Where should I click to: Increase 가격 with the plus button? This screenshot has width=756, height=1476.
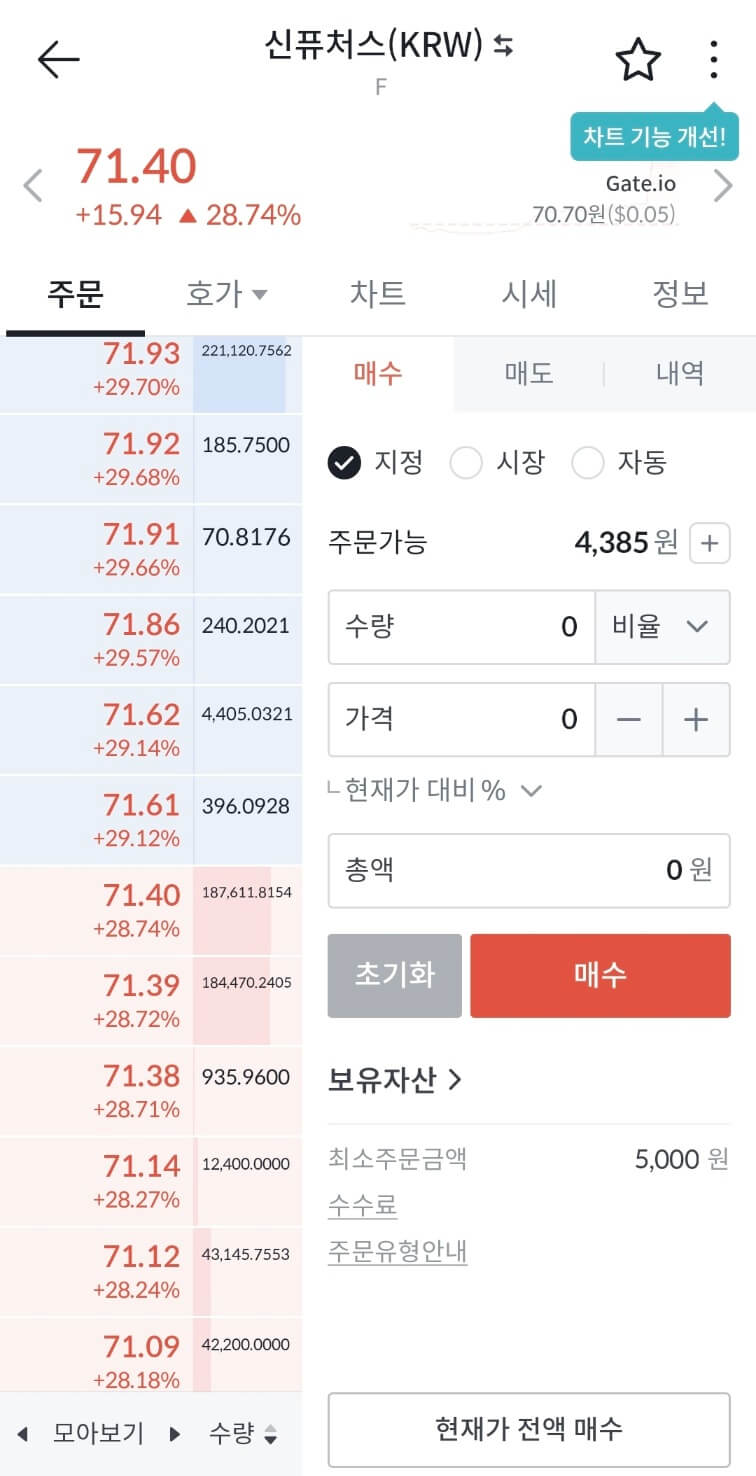pos(697,721)
